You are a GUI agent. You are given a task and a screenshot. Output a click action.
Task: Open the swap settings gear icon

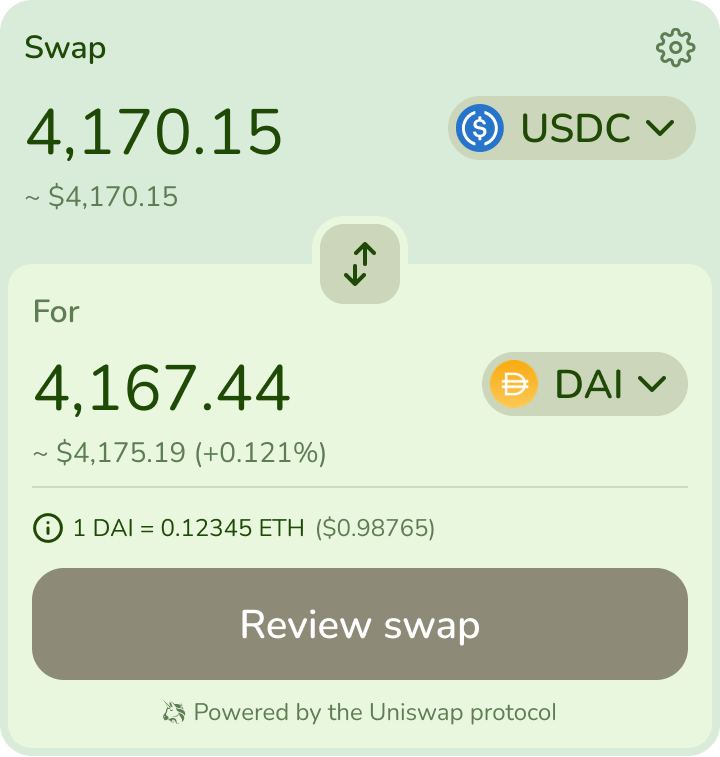(676, 46)
